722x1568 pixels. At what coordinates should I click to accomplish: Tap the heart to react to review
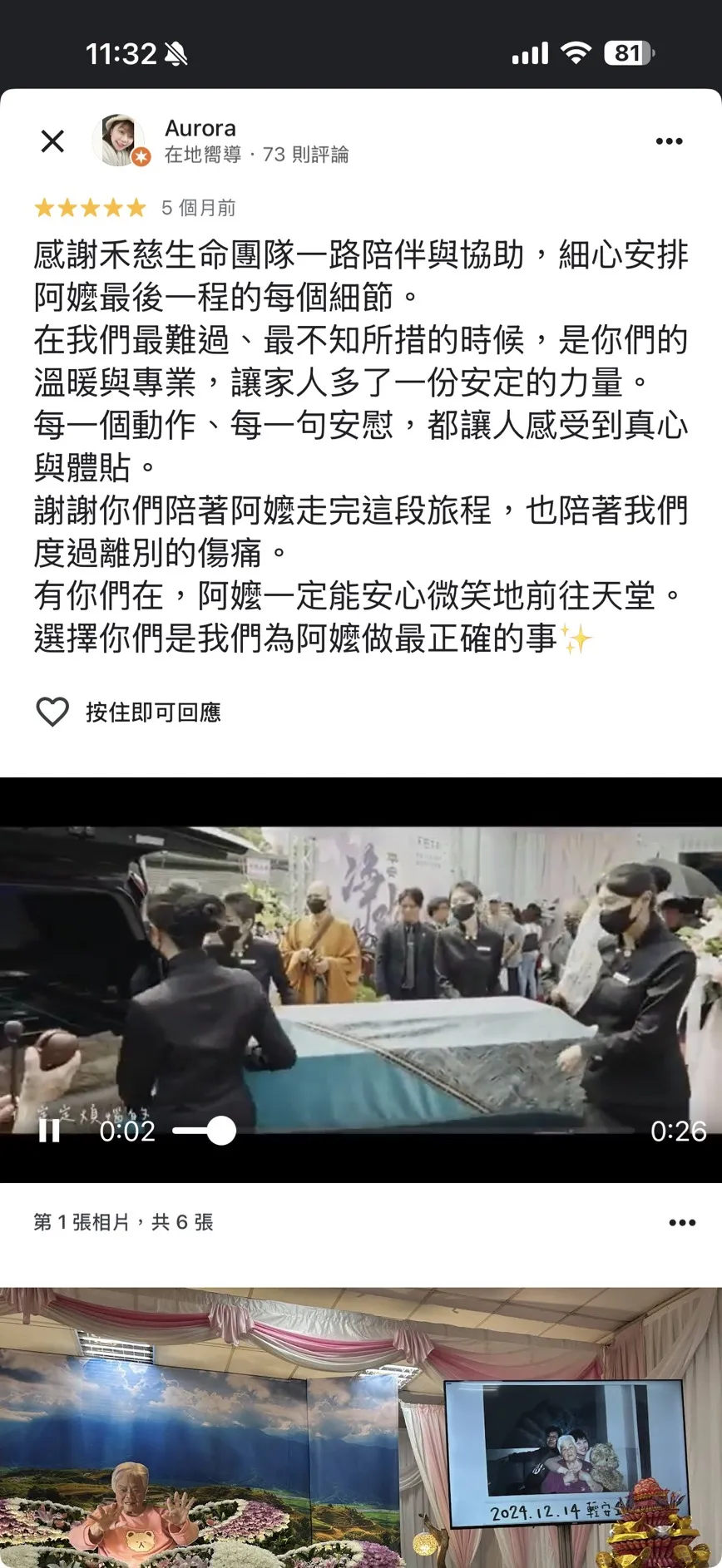click(x=52, y=713)
